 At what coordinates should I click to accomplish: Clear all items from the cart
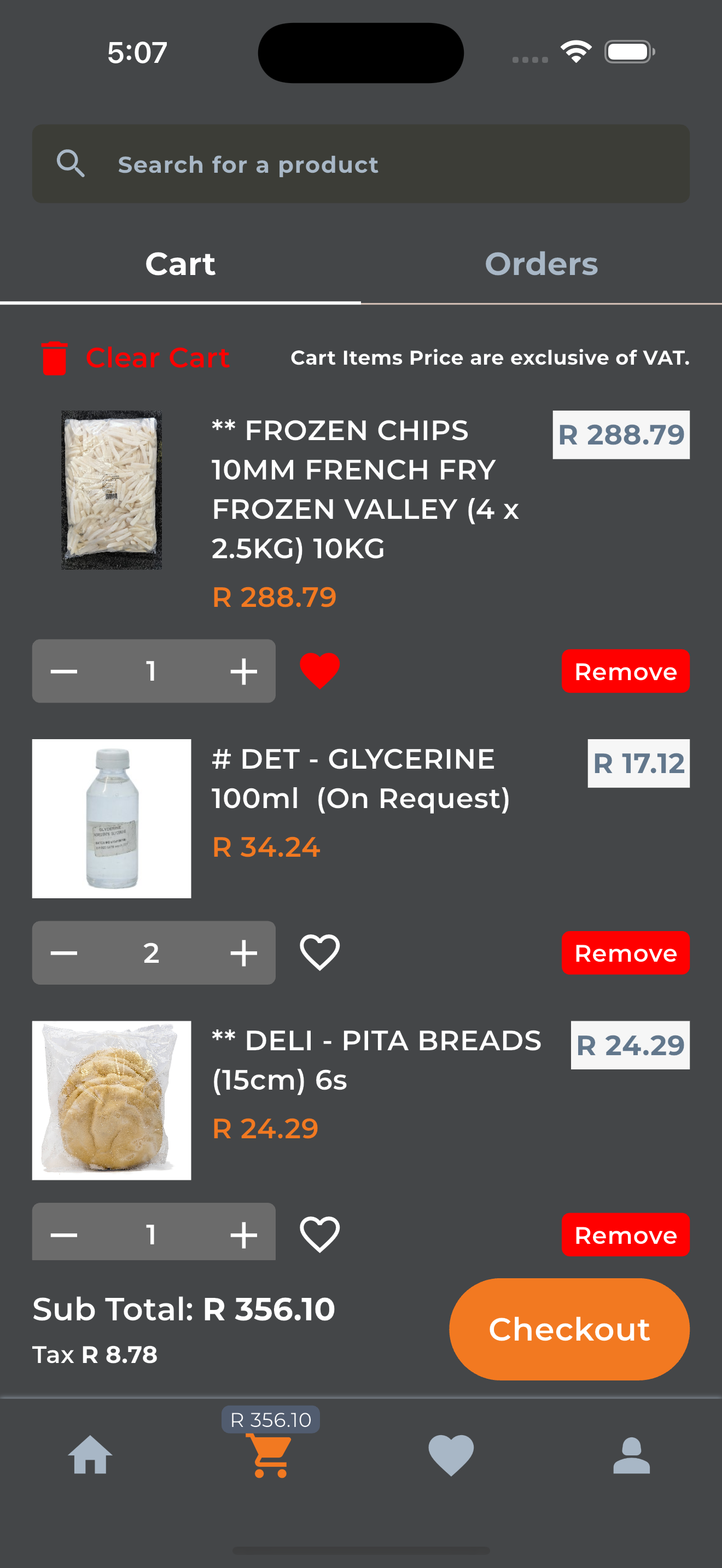point(135,358)
